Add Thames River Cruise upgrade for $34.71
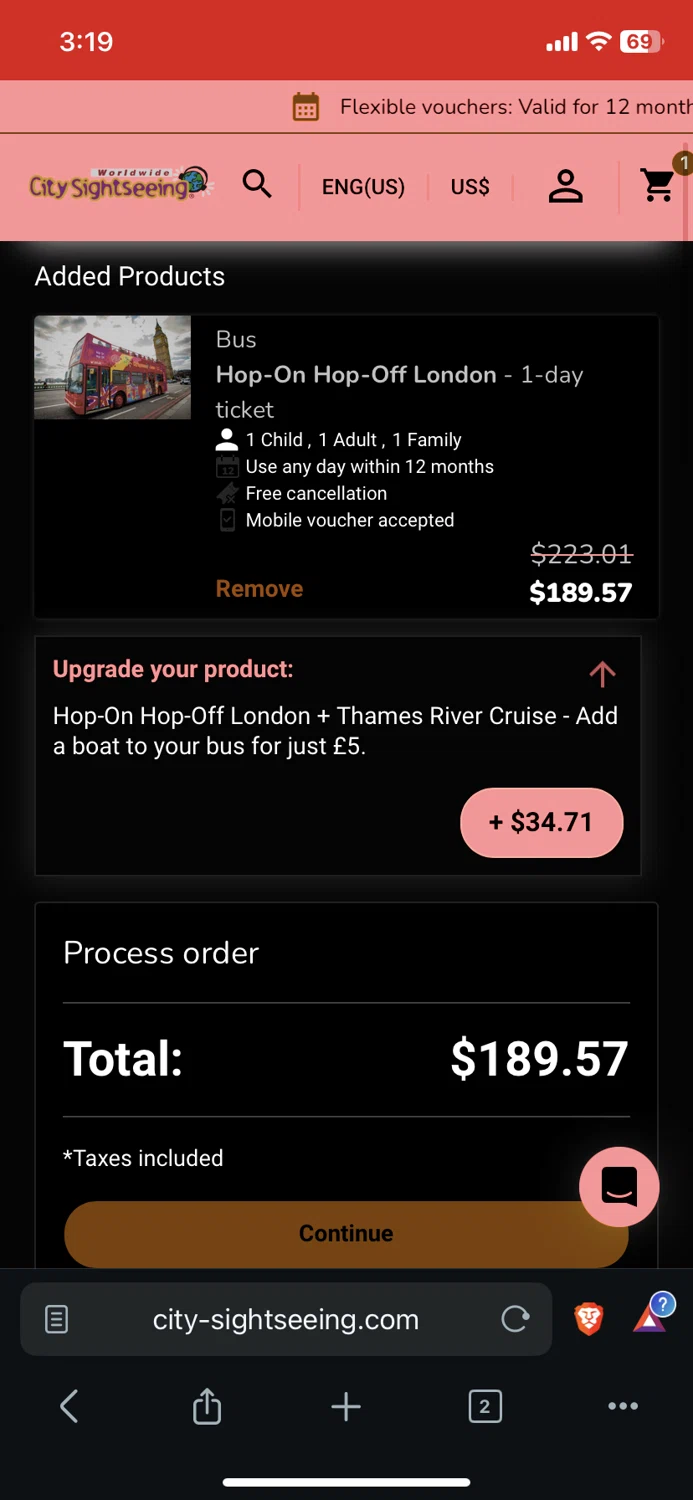This screenshot has width=693, height=1500. 541,822
